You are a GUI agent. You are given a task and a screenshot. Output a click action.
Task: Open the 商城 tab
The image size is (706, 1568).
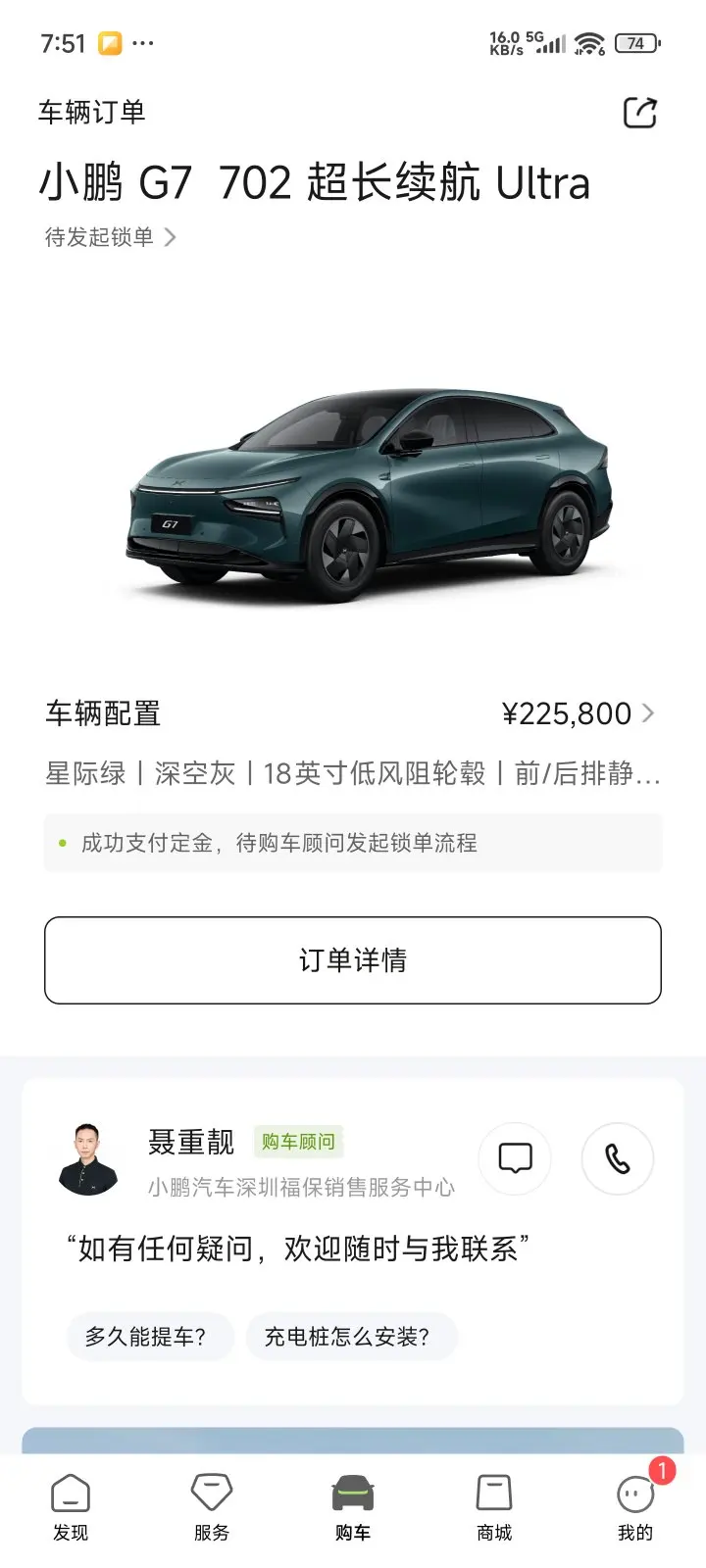coord(494,1507)
